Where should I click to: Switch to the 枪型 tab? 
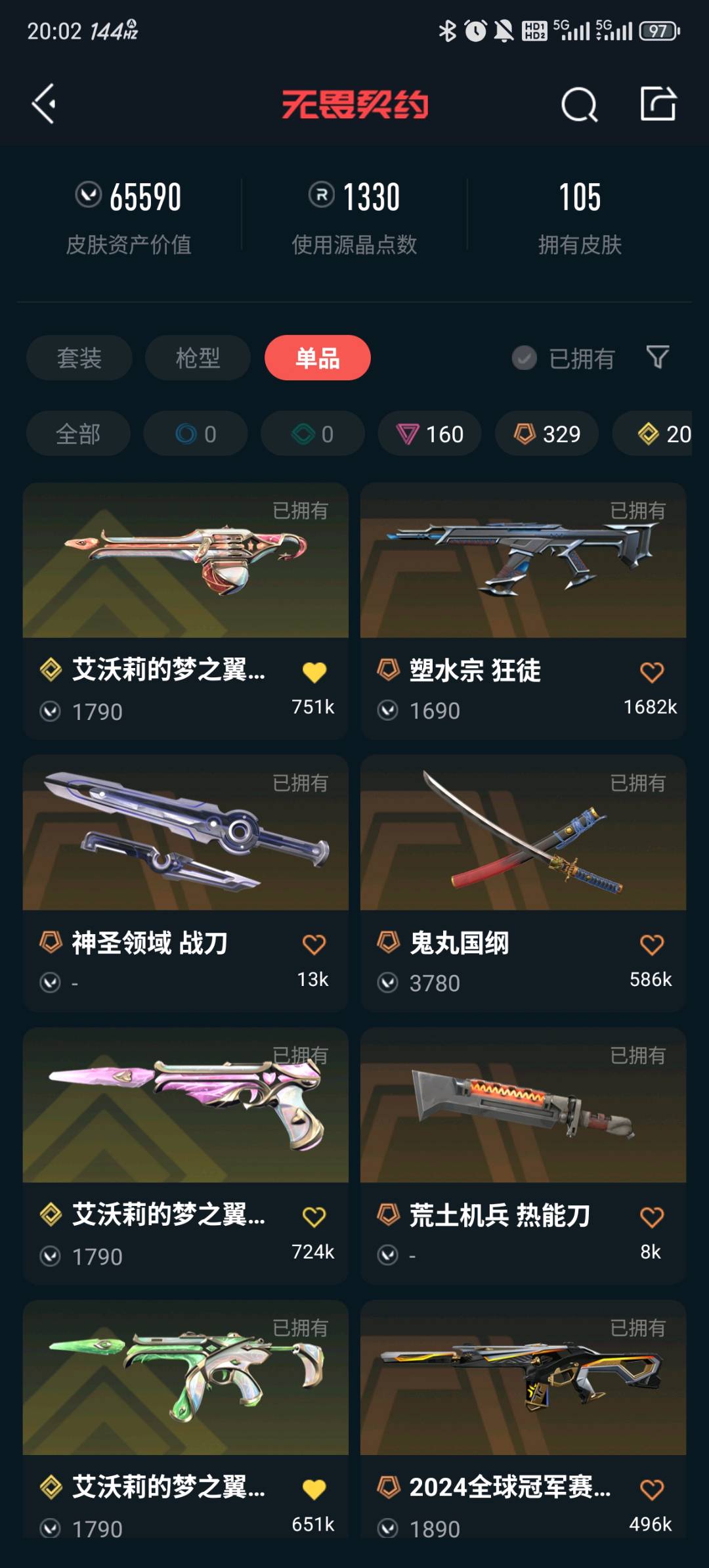[x=198, y=358]
